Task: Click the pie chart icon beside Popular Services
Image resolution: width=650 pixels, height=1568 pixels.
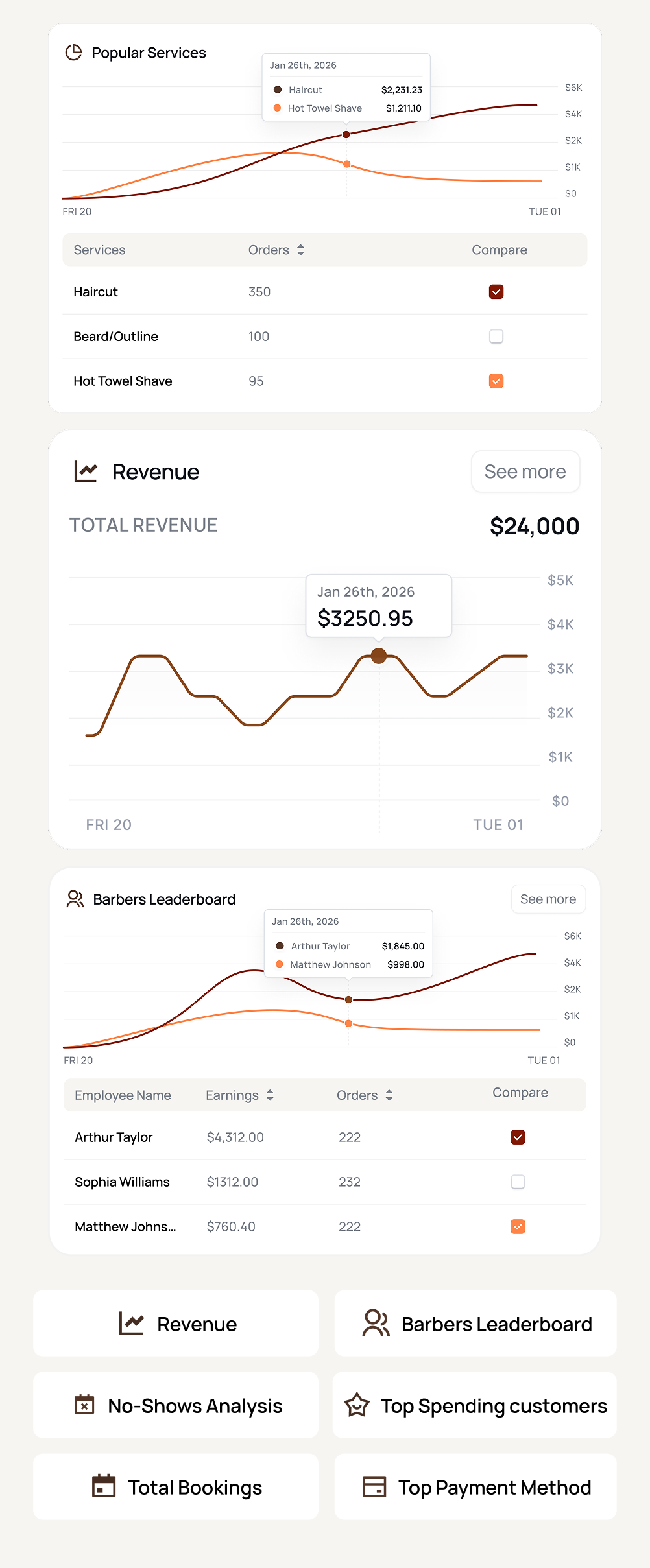Action: pos(74,53)
